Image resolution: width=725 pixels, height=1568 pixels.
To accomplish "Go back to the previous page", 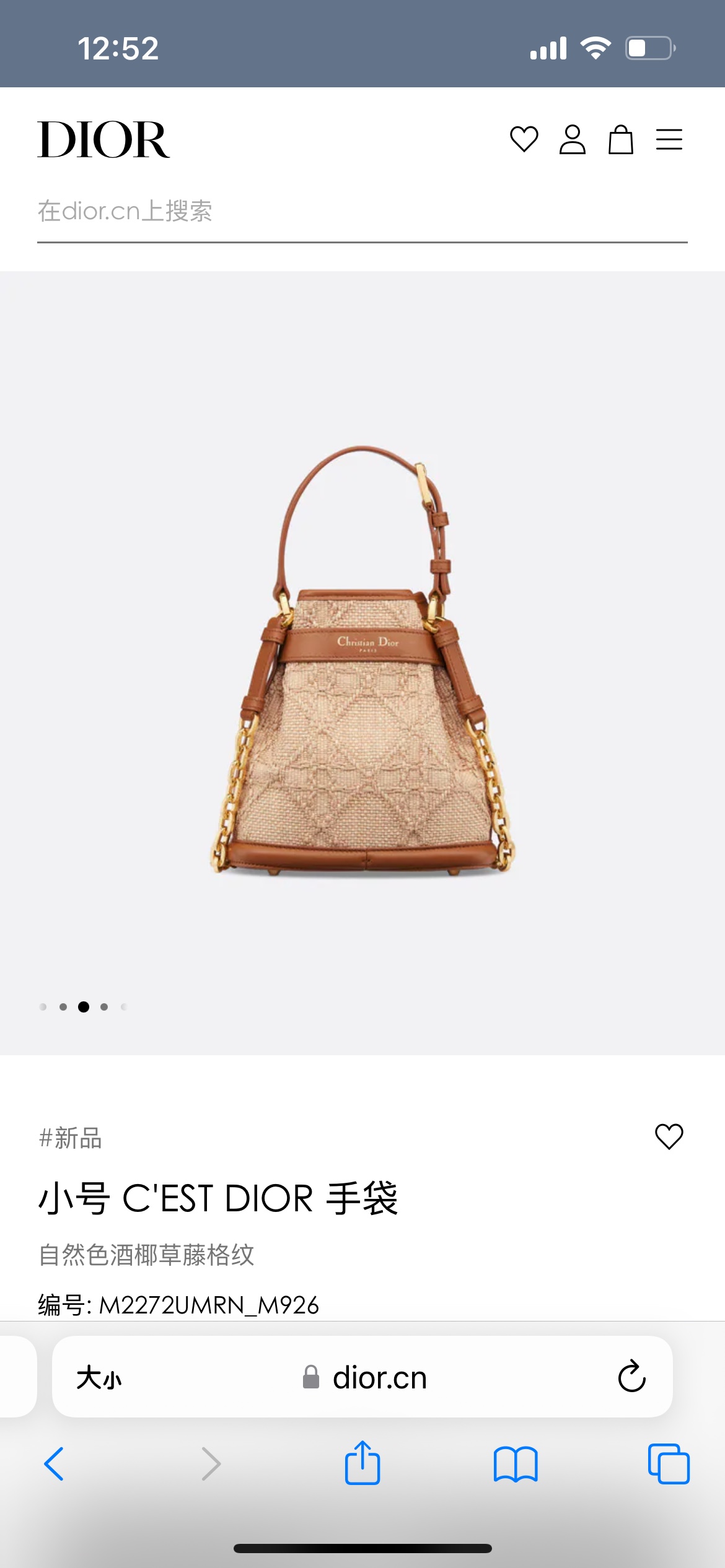I will (x=54, y=1464).
